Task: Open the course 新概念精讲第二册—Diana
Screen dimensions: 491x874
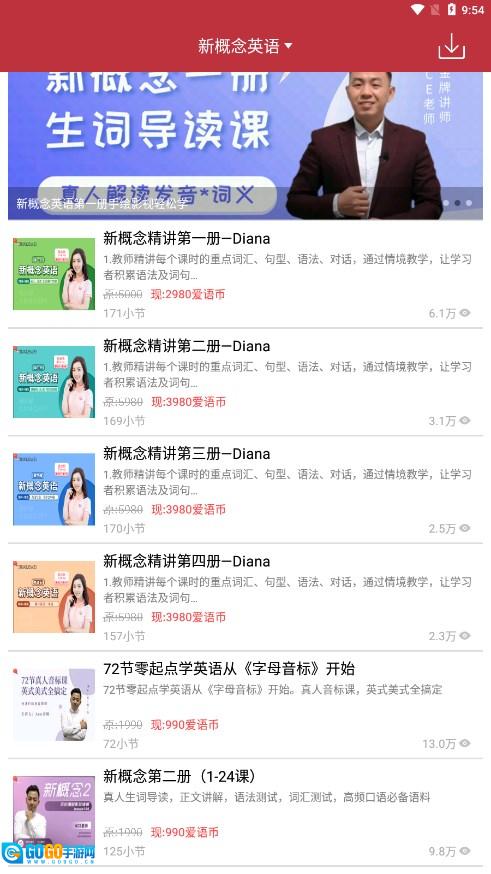Action: click(x=245, y=382)
